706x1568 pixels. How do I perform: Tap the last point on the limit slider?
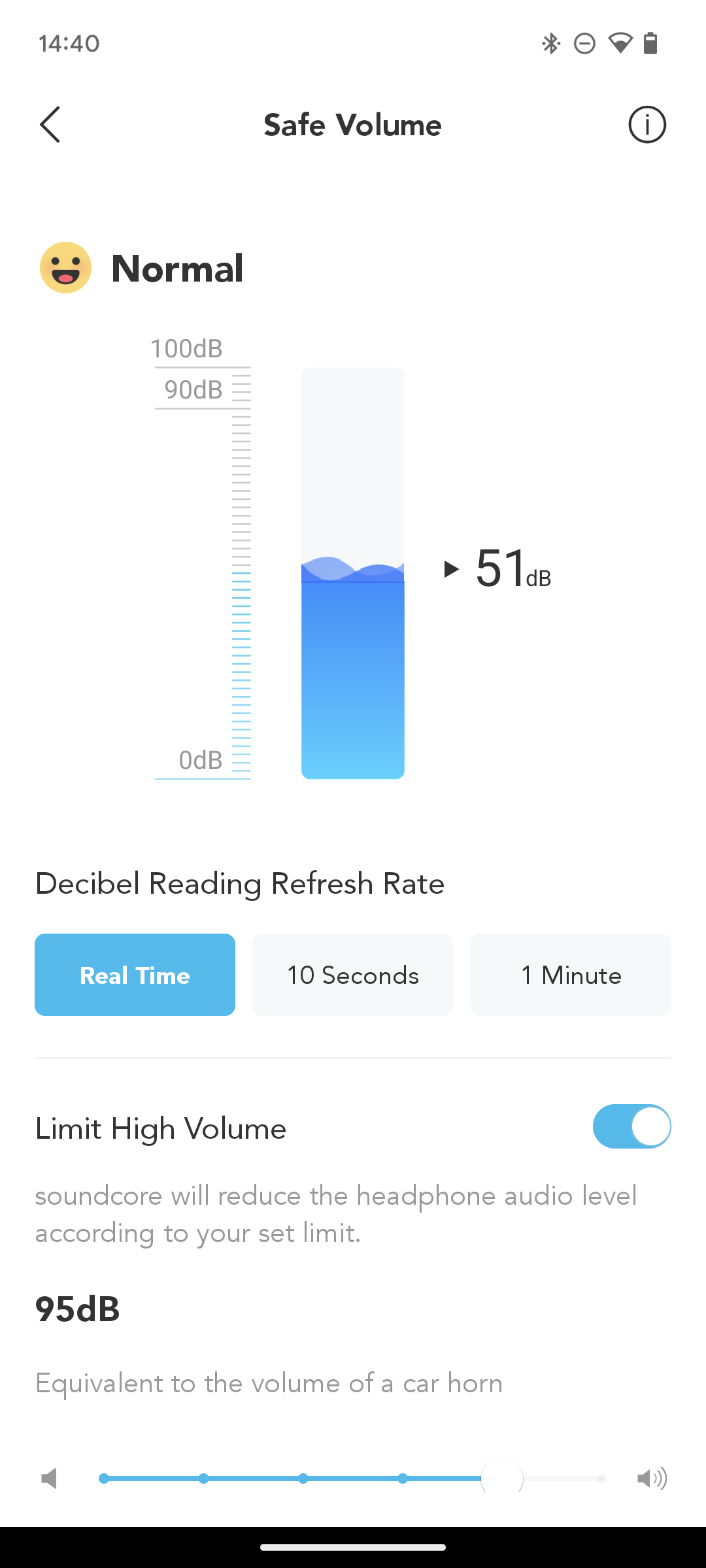click(x=601, y=1478)
